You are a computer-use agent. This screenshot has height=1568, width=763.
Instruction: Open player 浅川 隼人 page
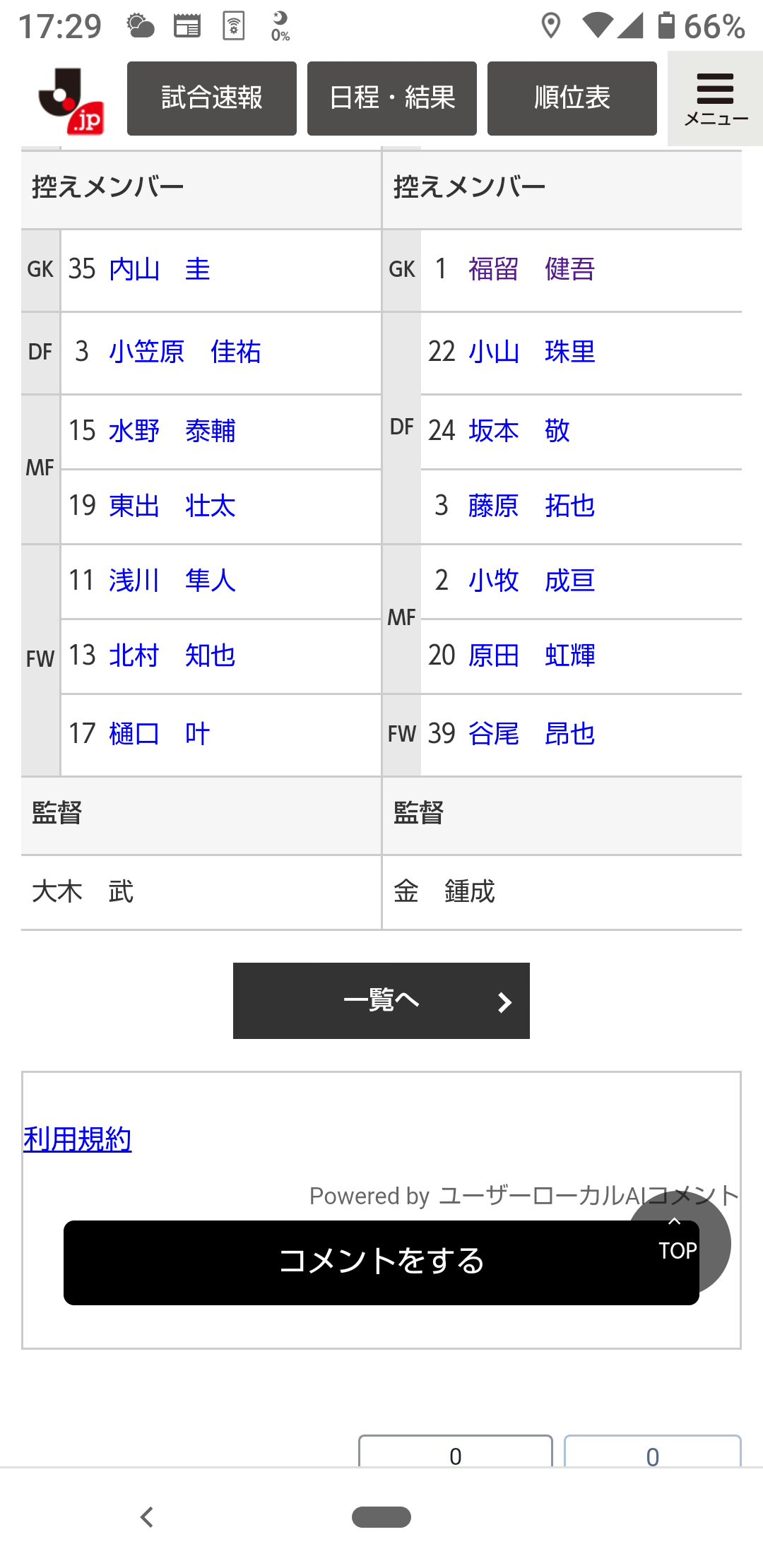pyautogui.click(x=172, y=581)
